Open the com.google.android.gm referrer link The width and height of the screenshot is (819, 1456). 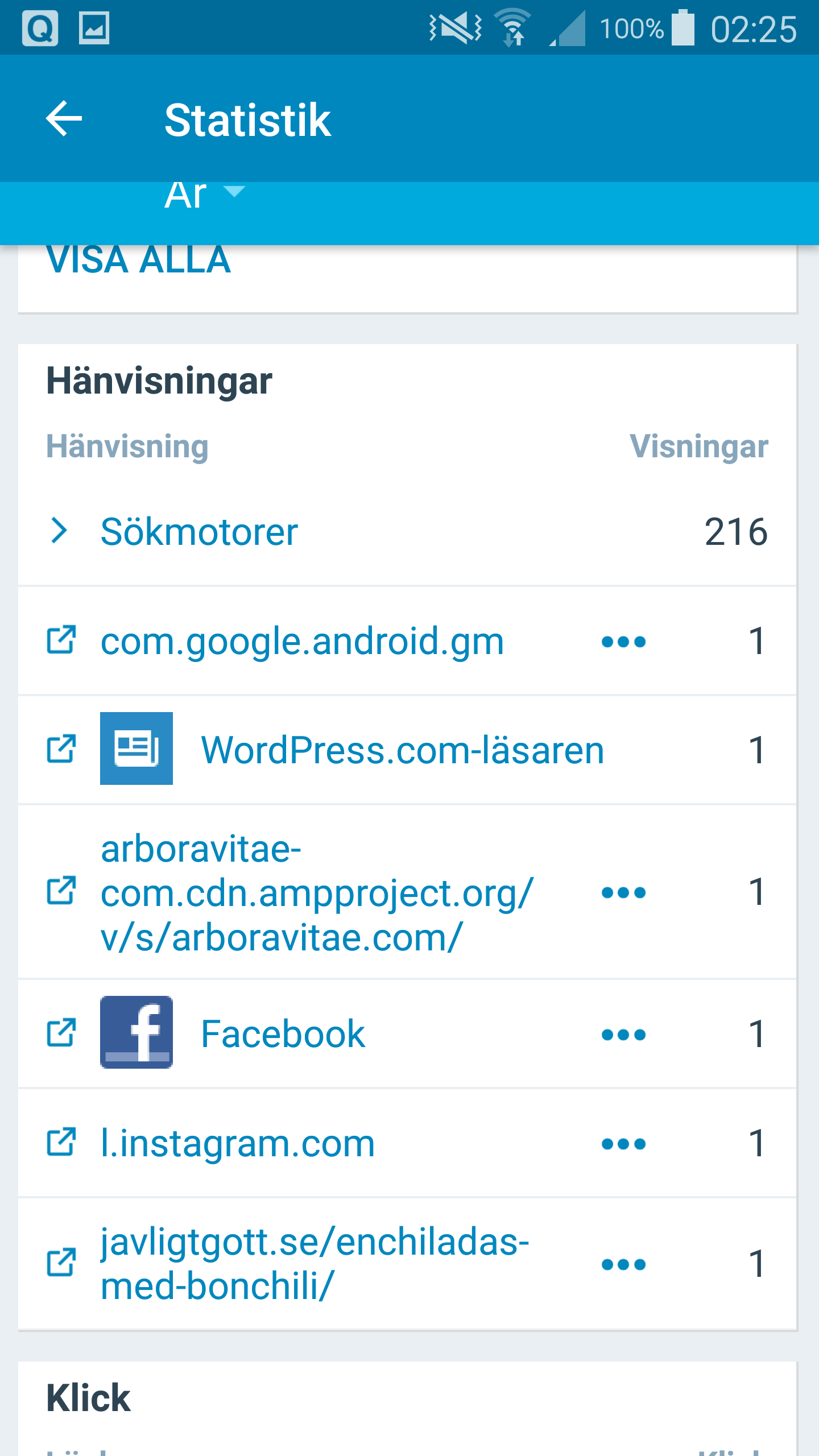tap(301, 642)
